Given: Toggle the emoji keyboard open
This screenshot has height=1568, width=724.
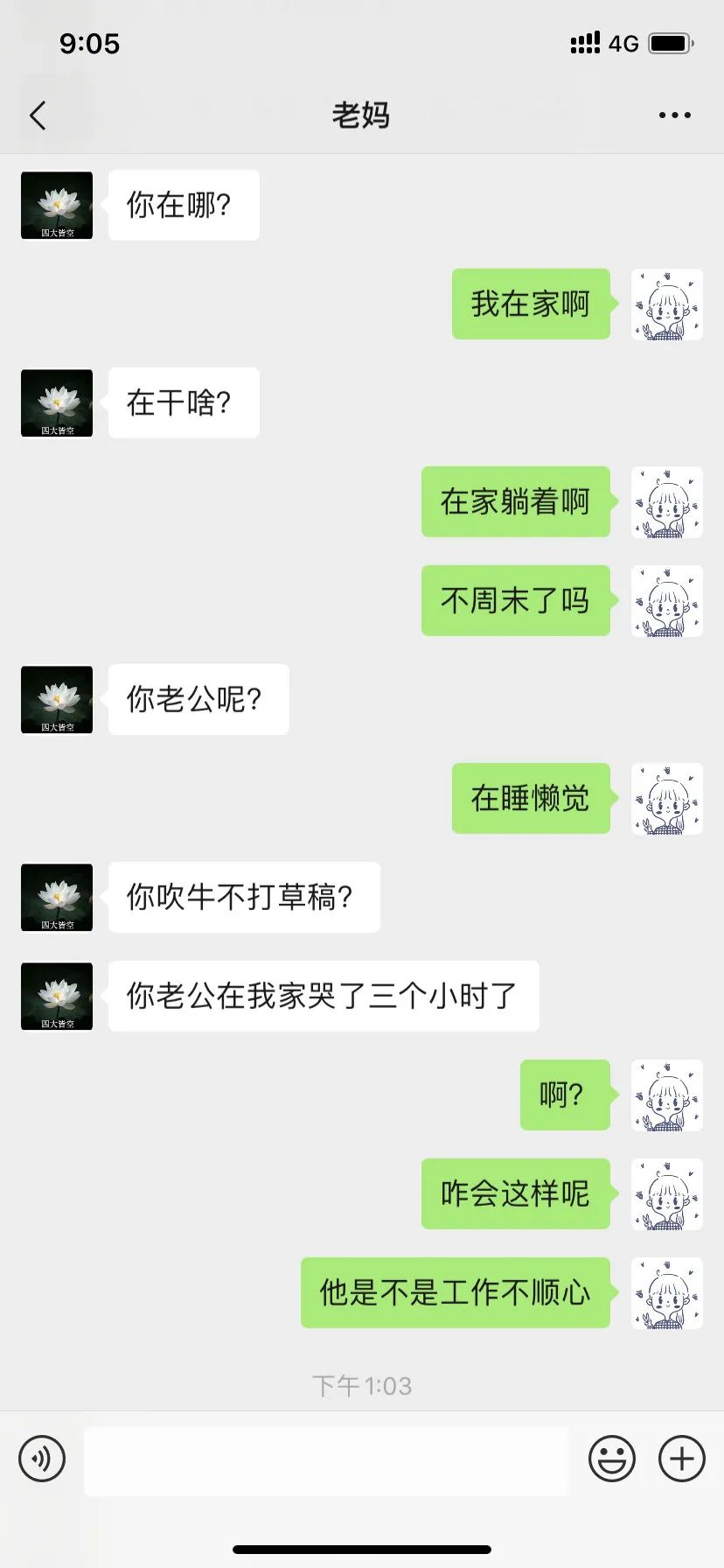Looking at the screenshot, I should click(612, 1459).
